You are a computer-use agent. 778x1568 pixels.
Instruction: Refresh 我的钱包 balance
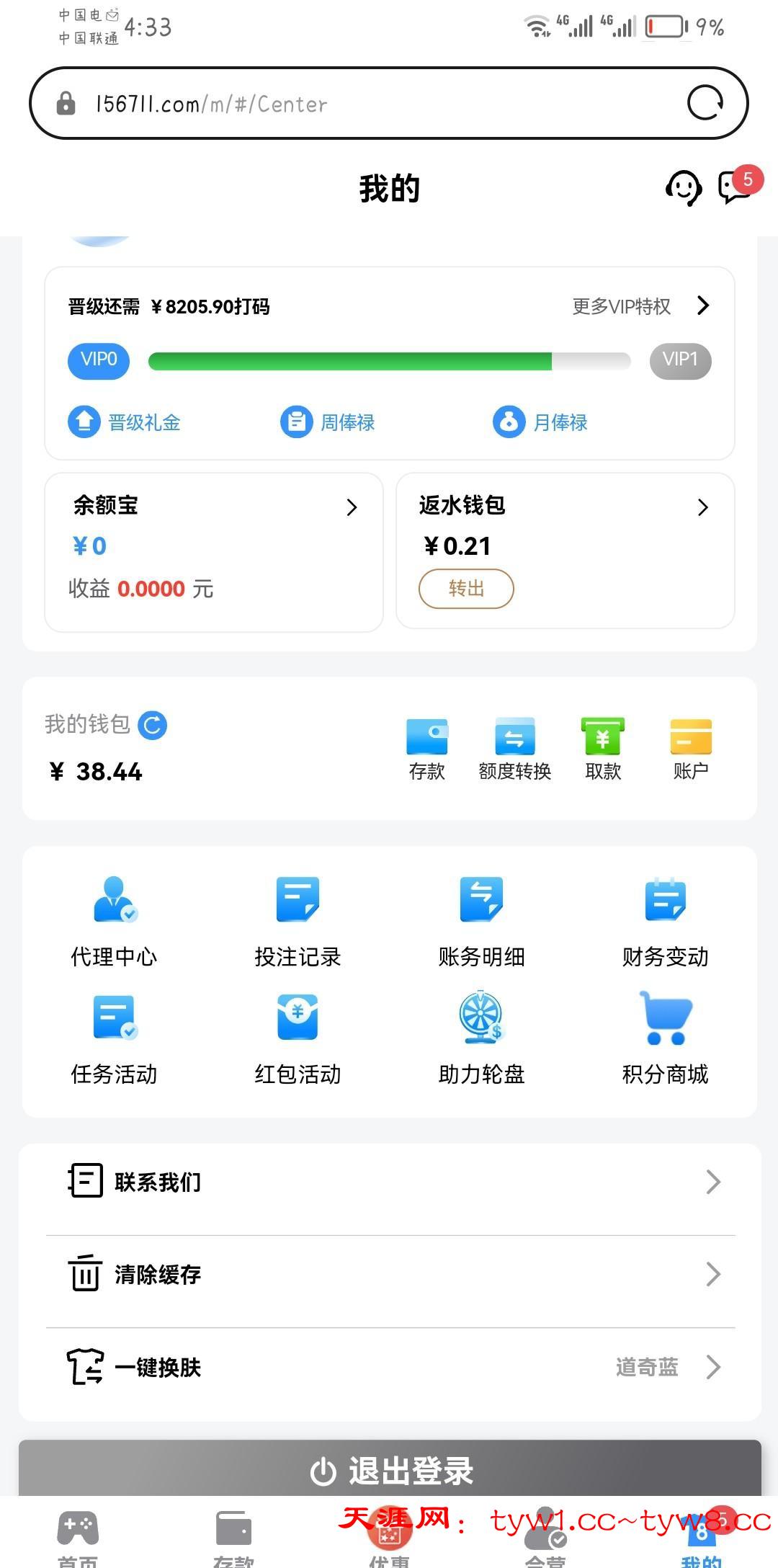coord(153,725)
